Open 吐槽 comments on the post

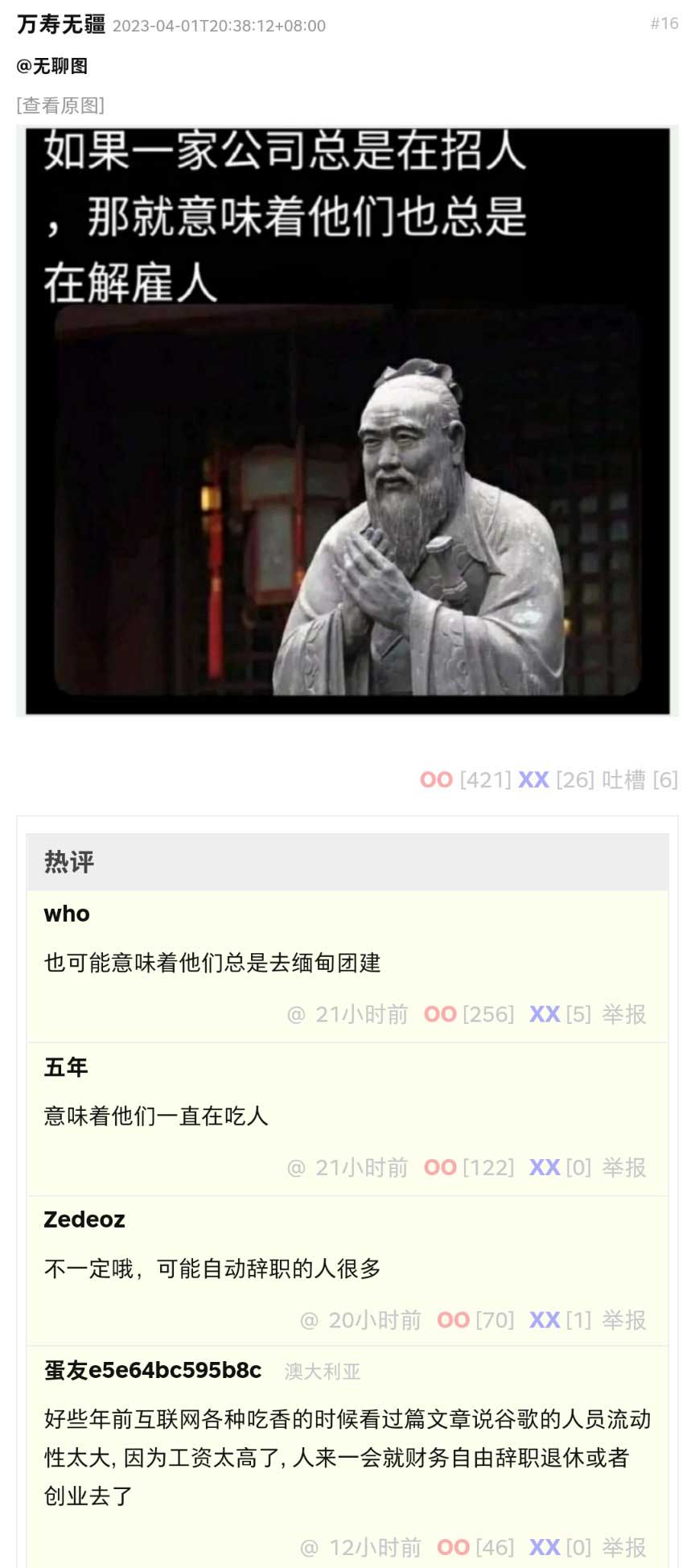tap(623, 779)
